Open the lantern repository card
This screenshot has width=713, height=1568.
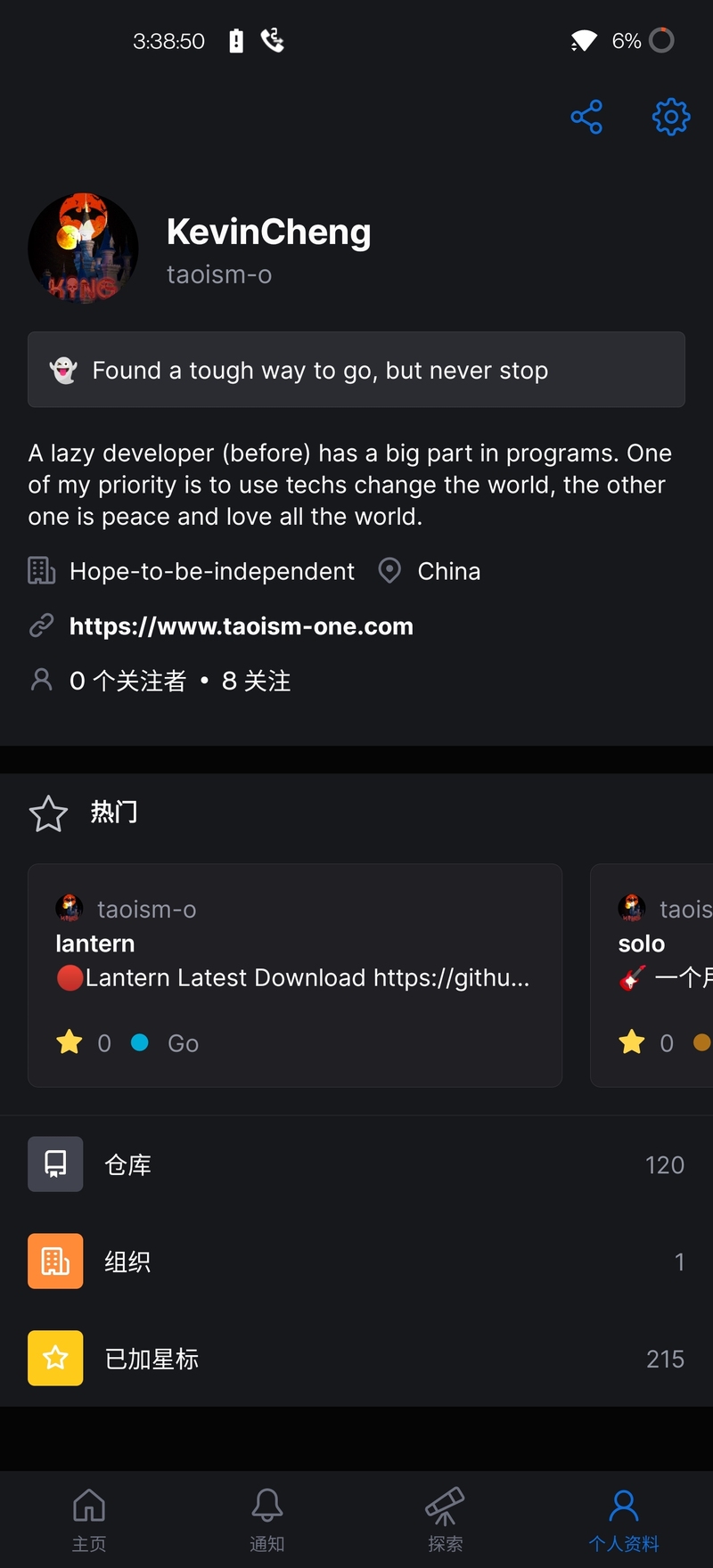click(295, 976)
